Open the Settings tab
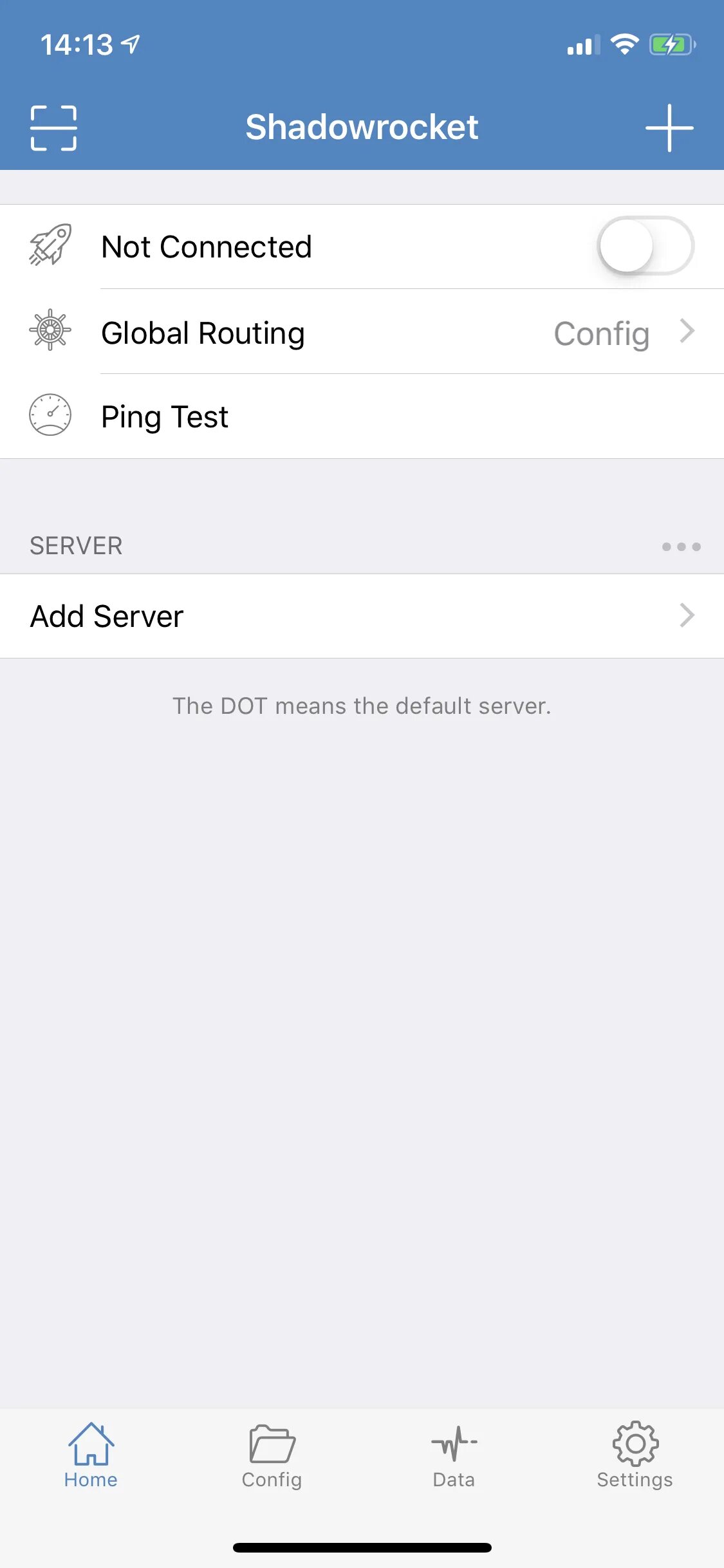 click(x=635, y=1455)
